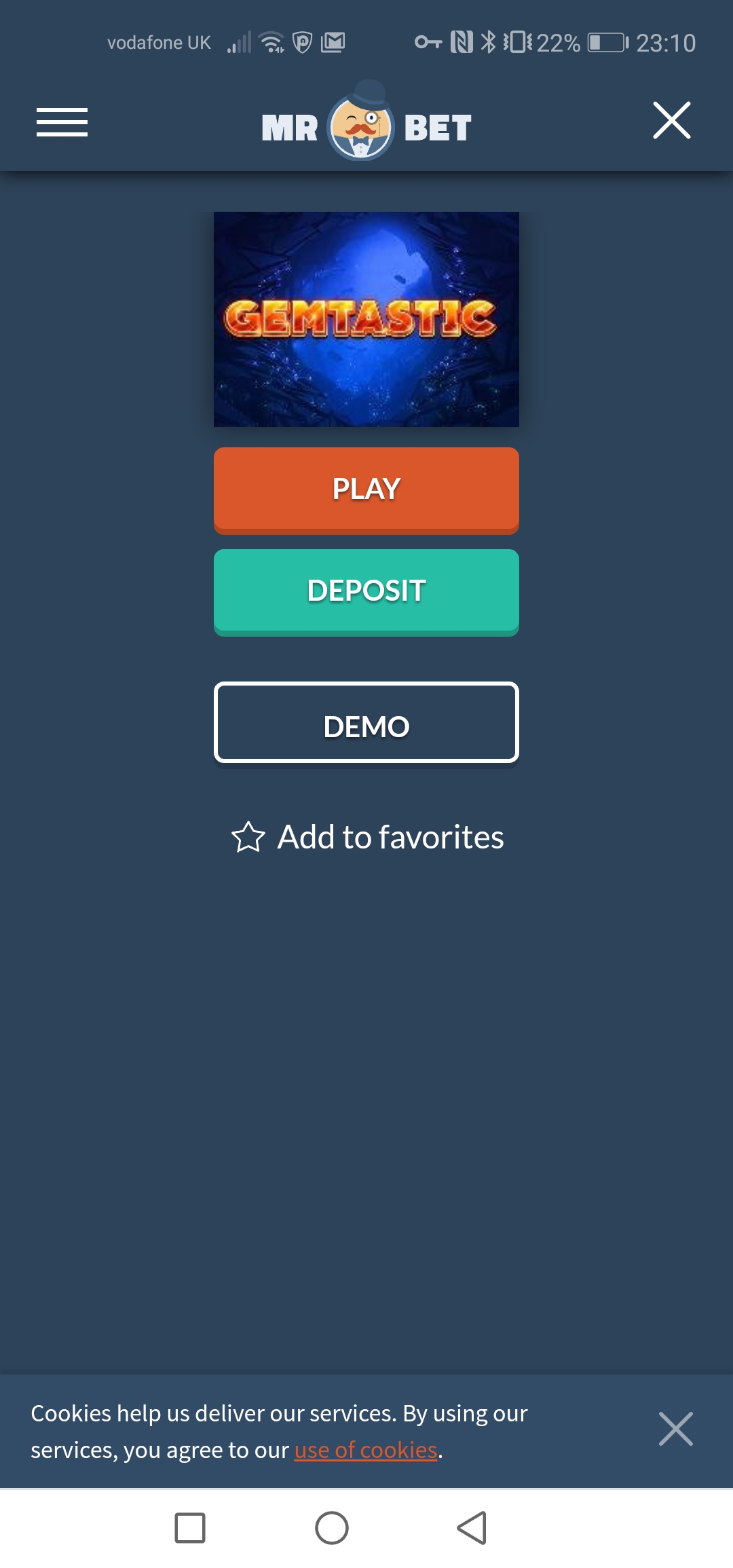
Task: Open the hamburger menu
Action: pos(62,122)
